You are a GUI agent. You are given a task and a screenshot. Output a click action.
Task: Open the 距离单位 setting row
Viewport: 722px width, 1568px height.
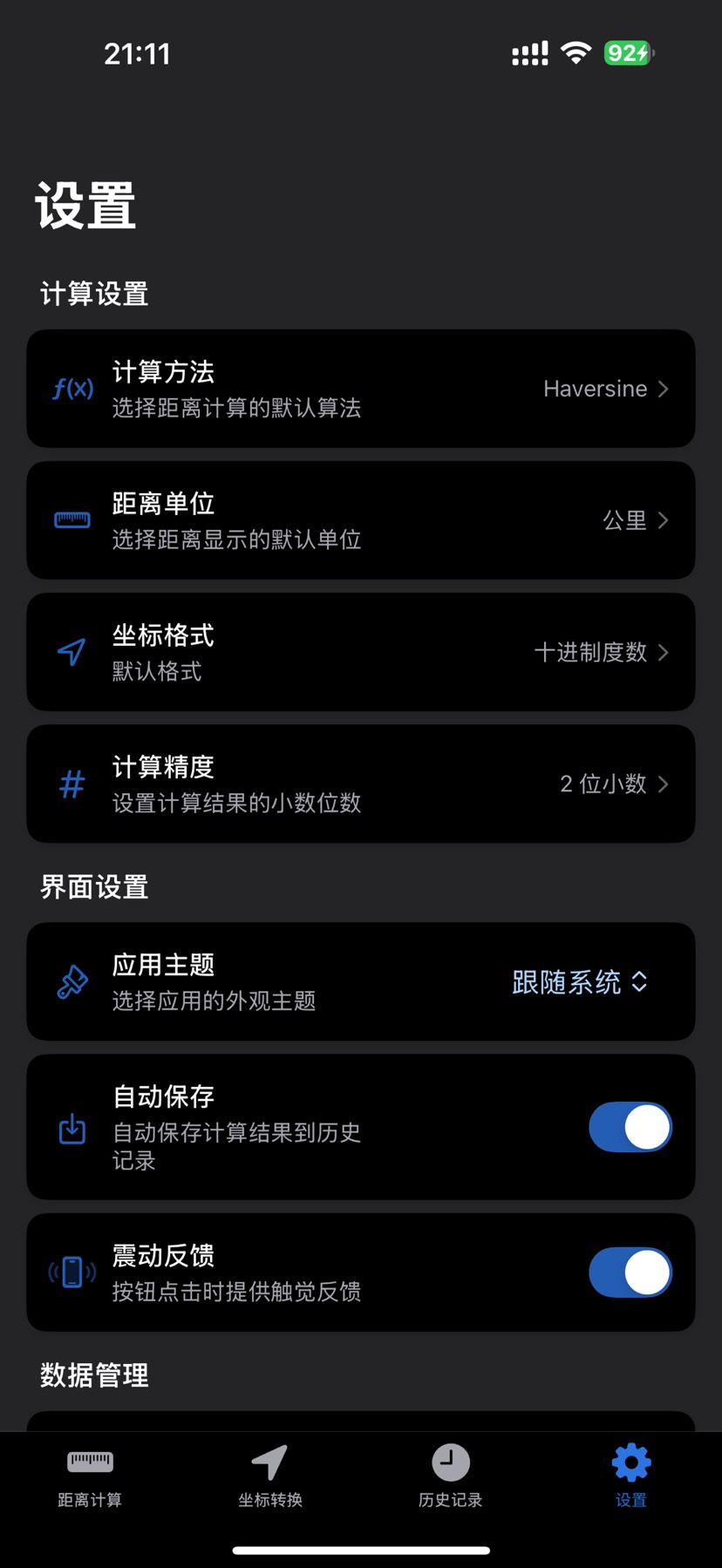[x=361, y=520]
